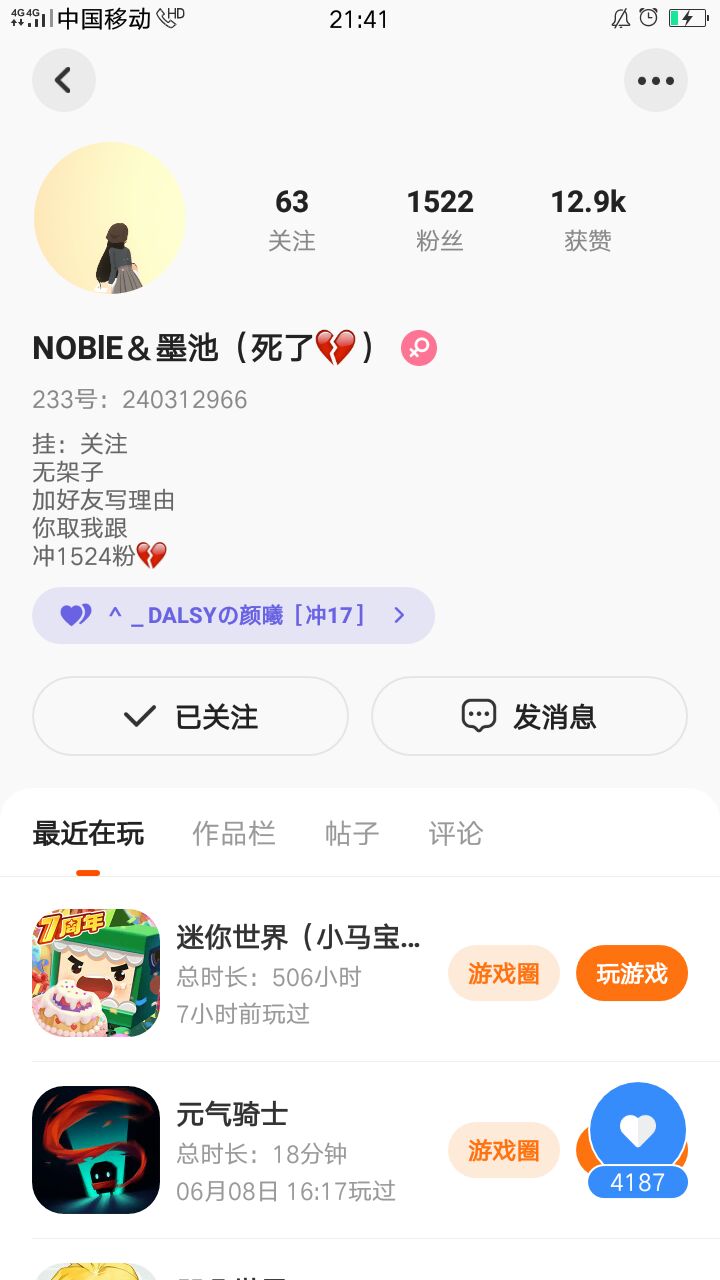Tap the blue heart like button showing 4187
This screenshot has height=1280, width=720.
[x=638, y=1140]
